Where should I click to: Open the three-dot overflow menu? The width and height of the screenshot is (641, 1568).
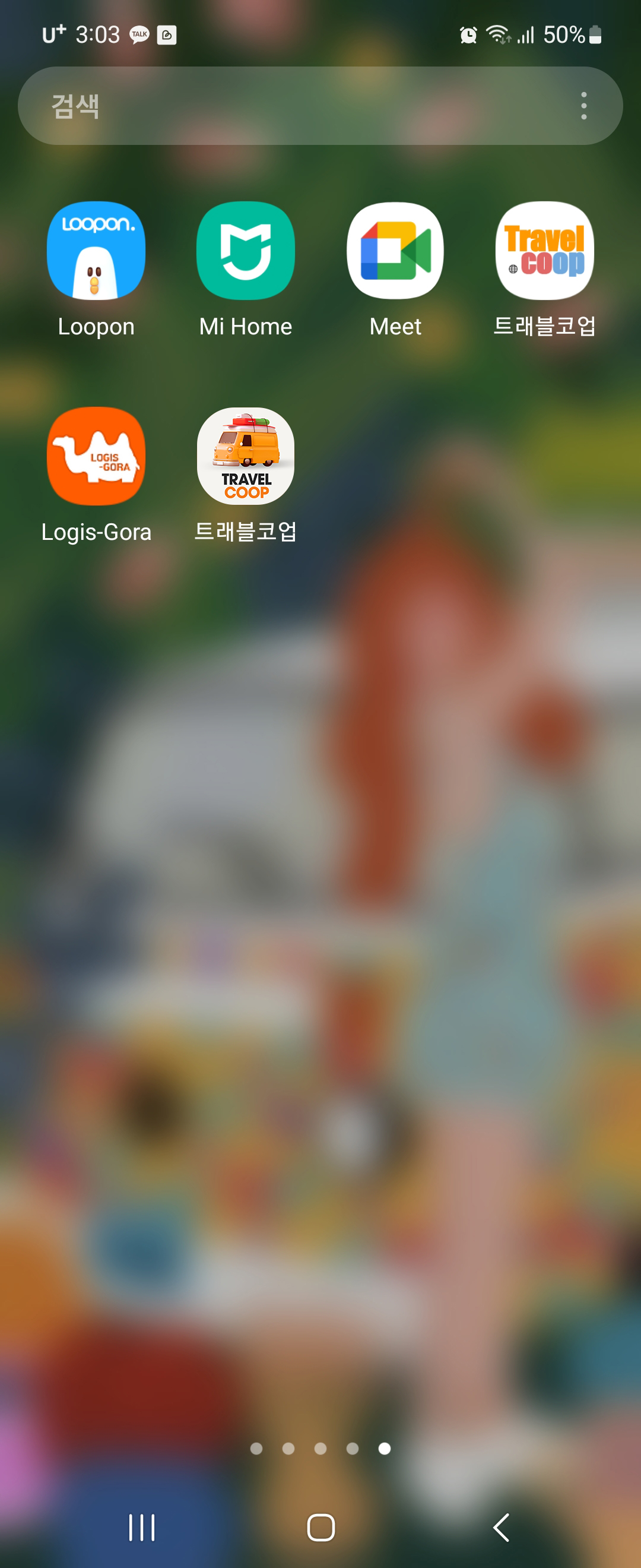point(583,106)
